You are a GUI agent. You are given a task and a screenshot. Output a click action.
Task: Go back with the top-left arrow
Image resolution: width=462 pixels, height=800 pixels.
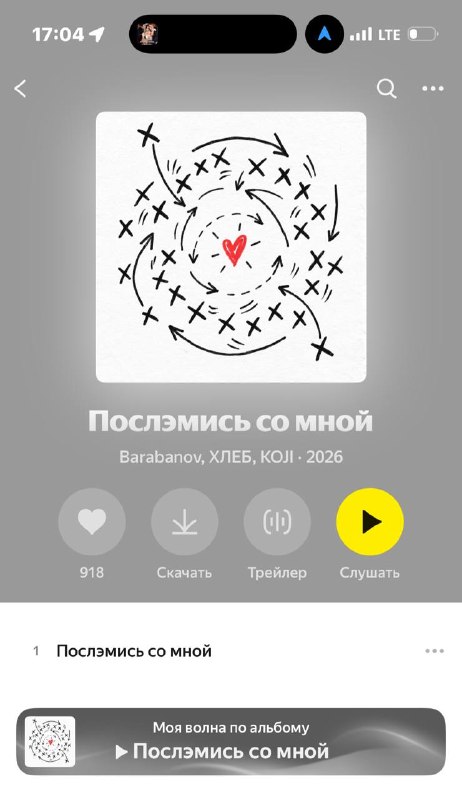click(20, 89)
